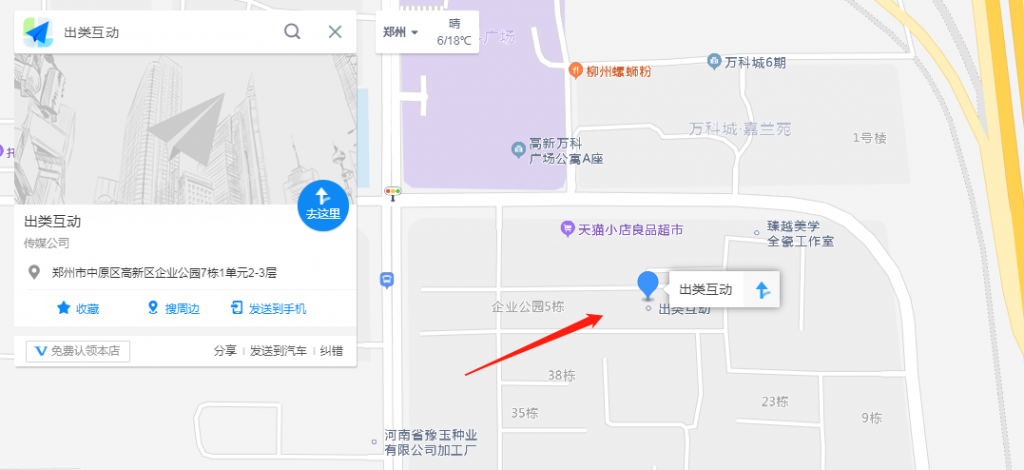Open 纠错 to report an error
The width and height of the screenshot is (1024, 470).
click(331, 351)
